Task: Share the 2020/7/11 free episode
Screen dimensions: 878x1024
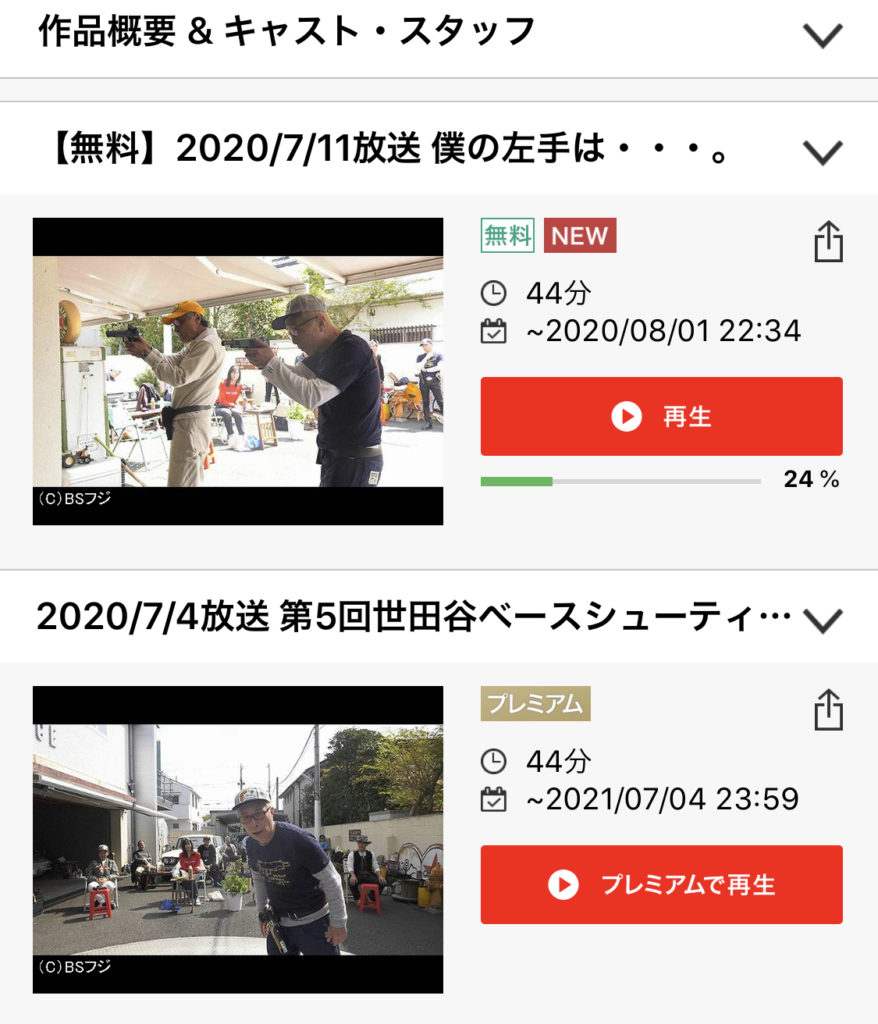Action: click(x=828, y=242)
